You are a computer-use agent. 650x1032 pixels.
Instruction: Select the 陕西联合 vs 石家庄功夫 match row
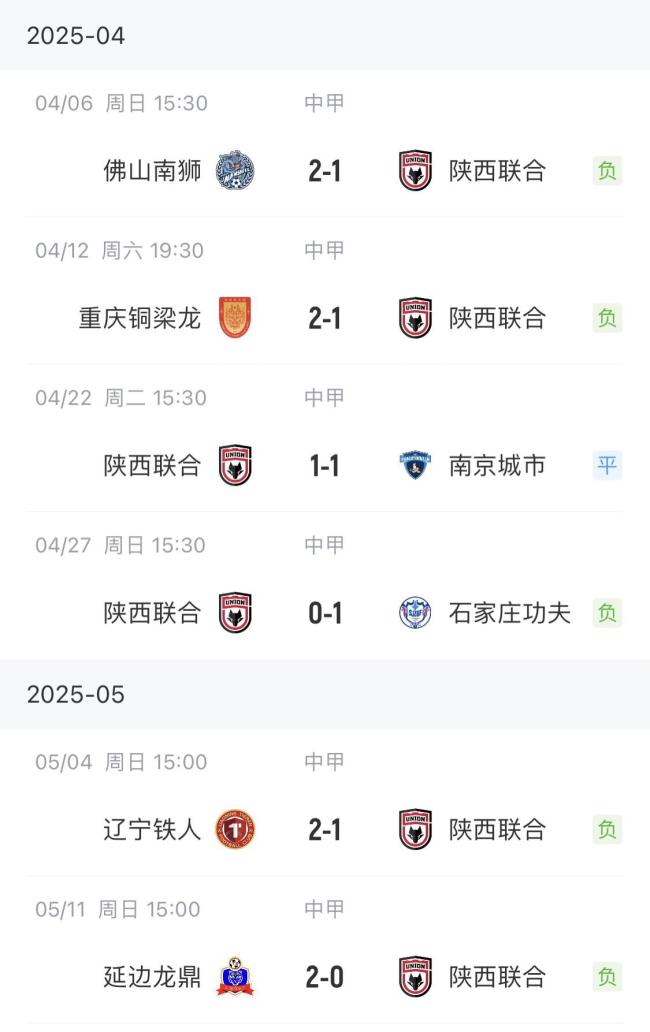(x=325, y=612)
